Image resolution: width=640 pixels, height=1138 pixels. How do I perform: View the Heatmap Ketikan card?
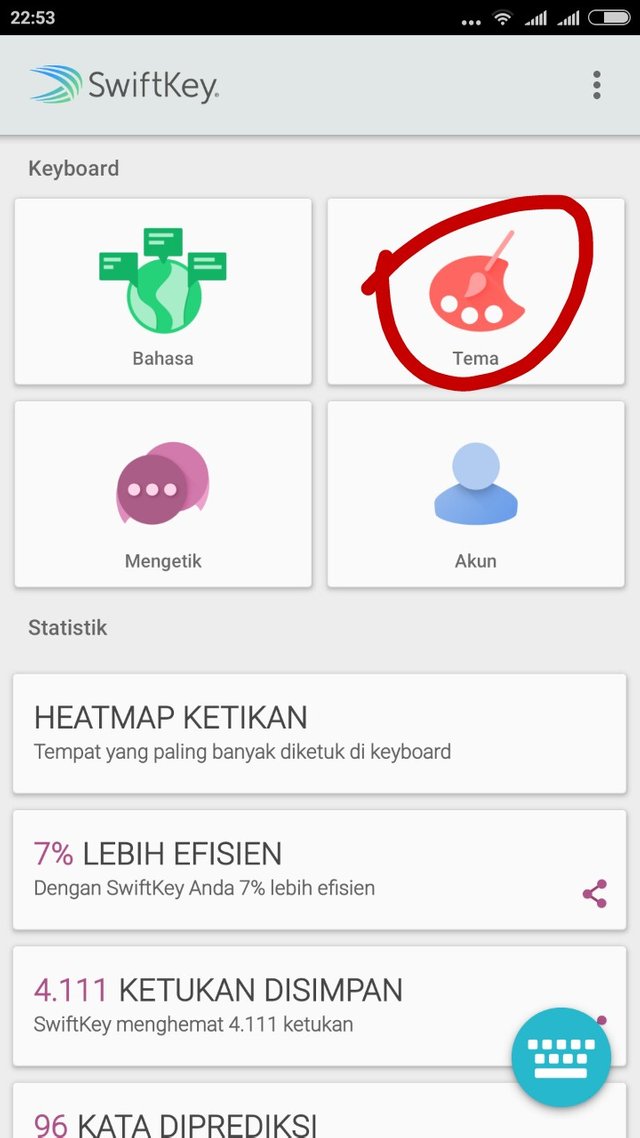[319, 734]
